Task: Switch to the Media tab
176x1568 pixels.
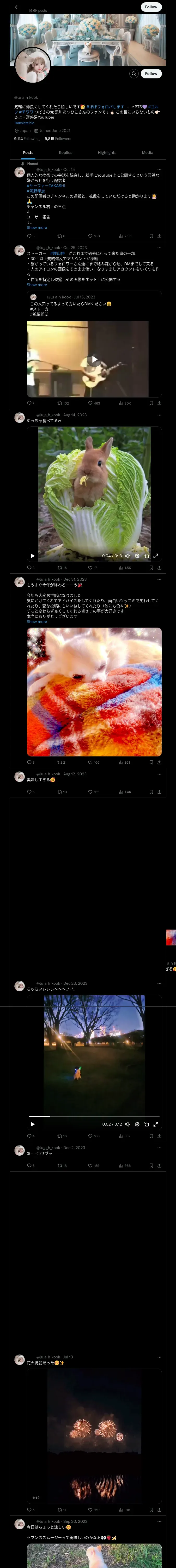Action: (148, 153)
